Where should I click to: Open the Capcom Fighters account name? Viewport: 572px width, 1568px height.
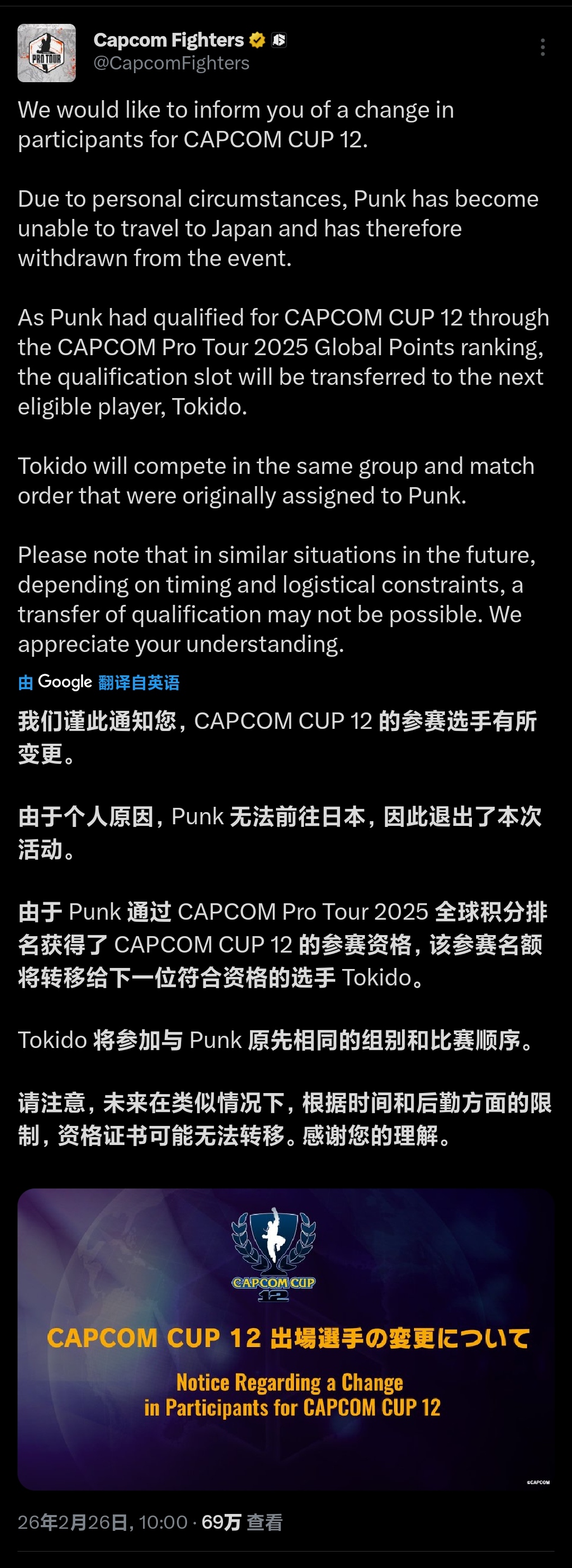tap(168, 40)
